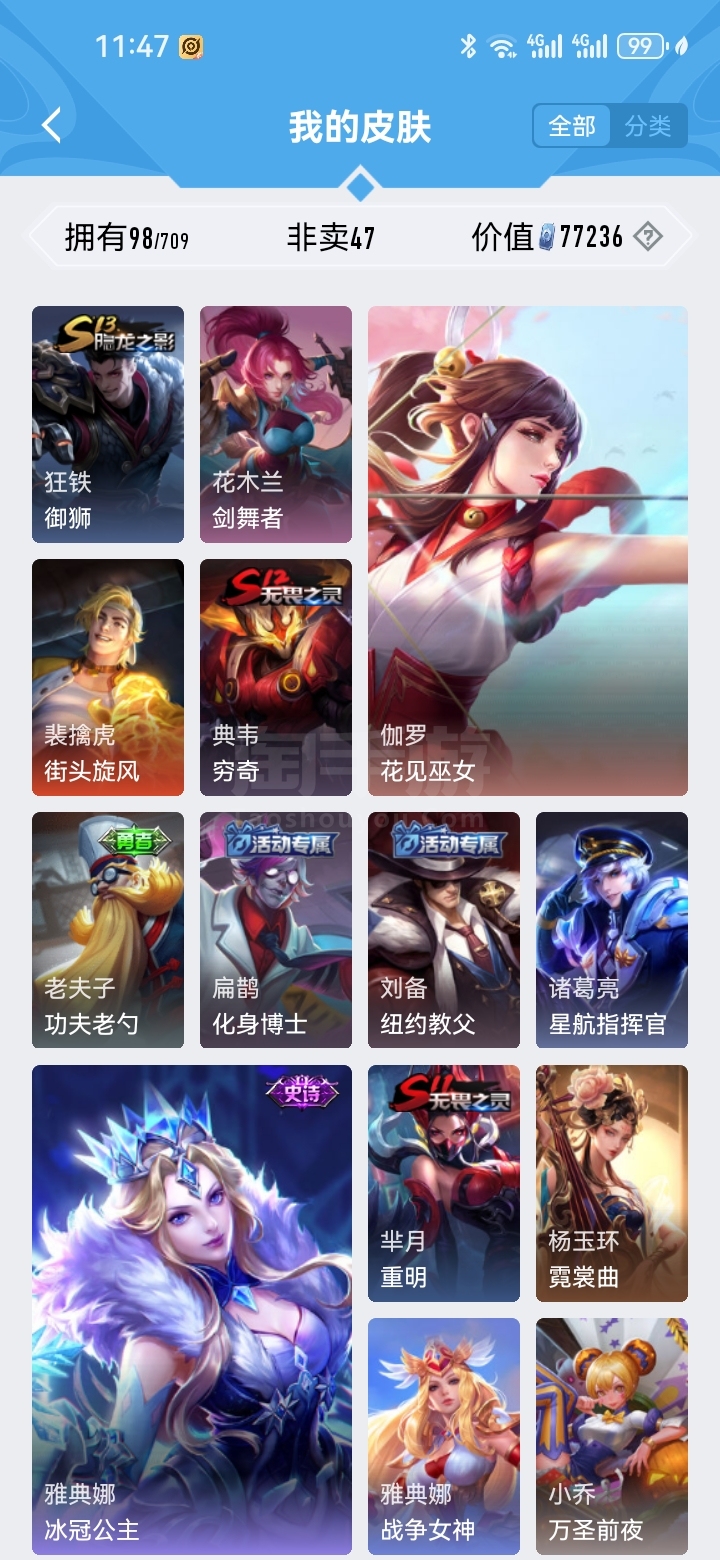This screenshot has width=720, height=1560.
Task: View 花木兰 剑舞者 skin
Action: pos(276,424)
